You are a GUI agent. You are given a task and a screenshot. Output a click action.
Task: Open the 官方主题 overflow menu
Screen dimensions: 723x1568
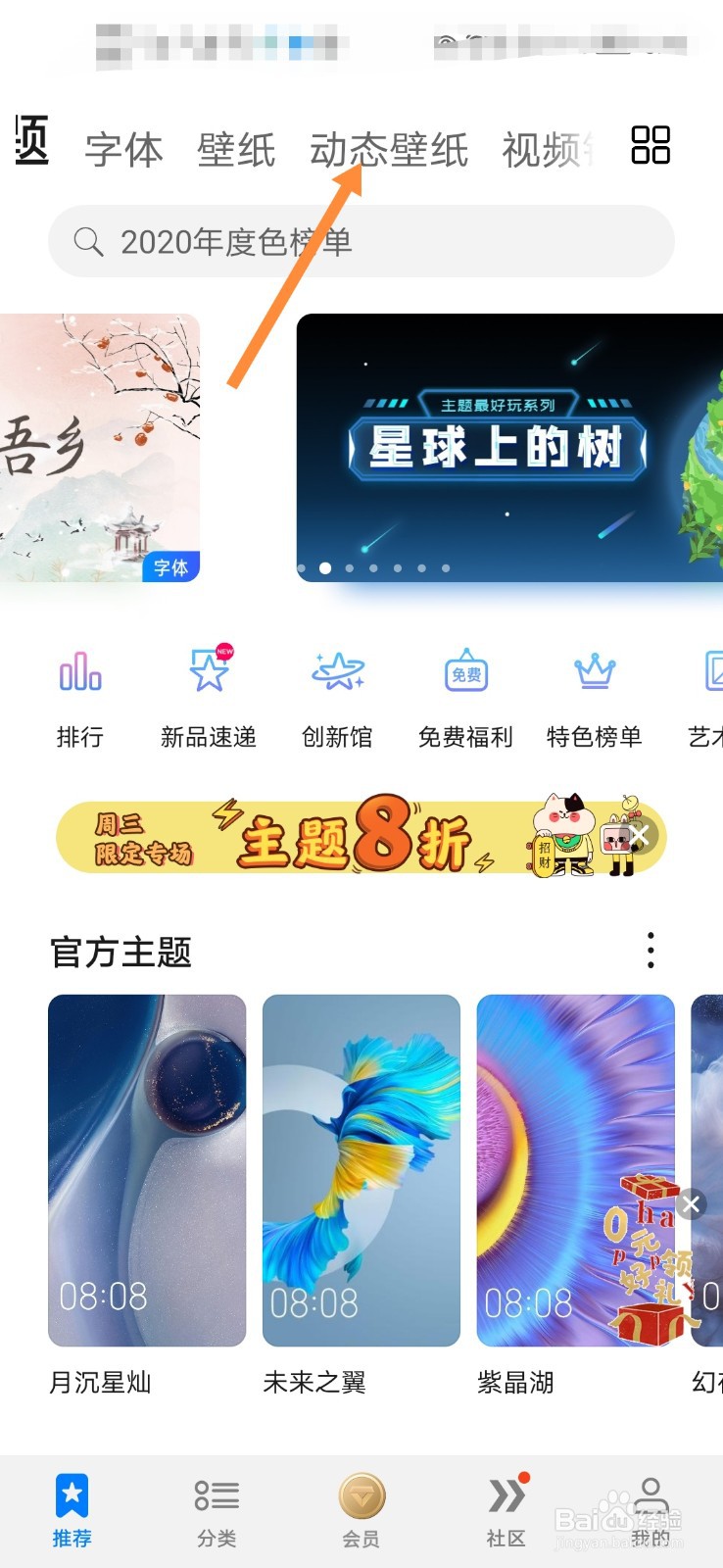tap(651, 950)
